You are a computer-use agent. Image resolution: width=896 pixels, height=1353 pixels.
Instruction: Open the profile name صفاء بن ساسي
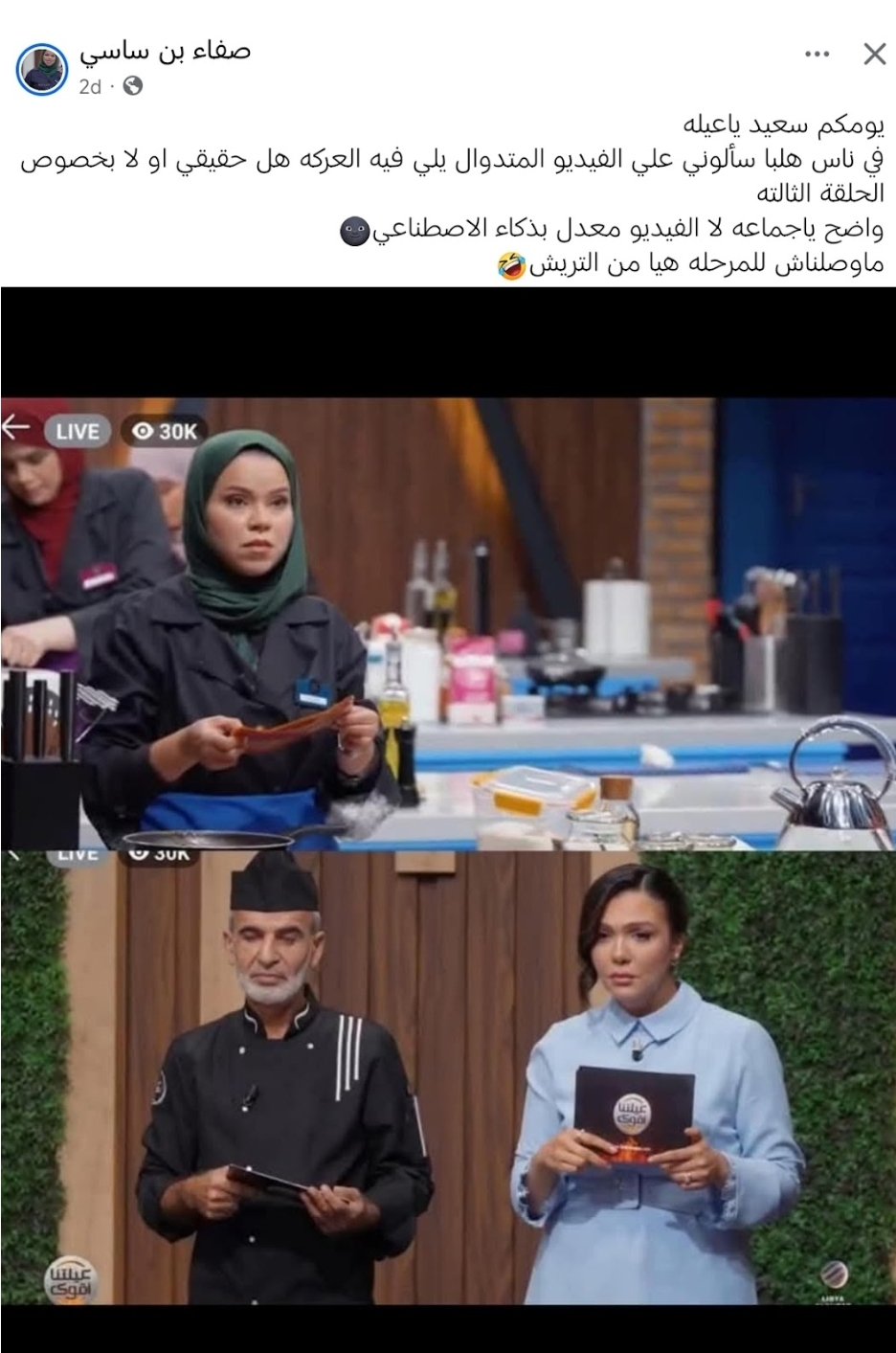tap(164, 51)
